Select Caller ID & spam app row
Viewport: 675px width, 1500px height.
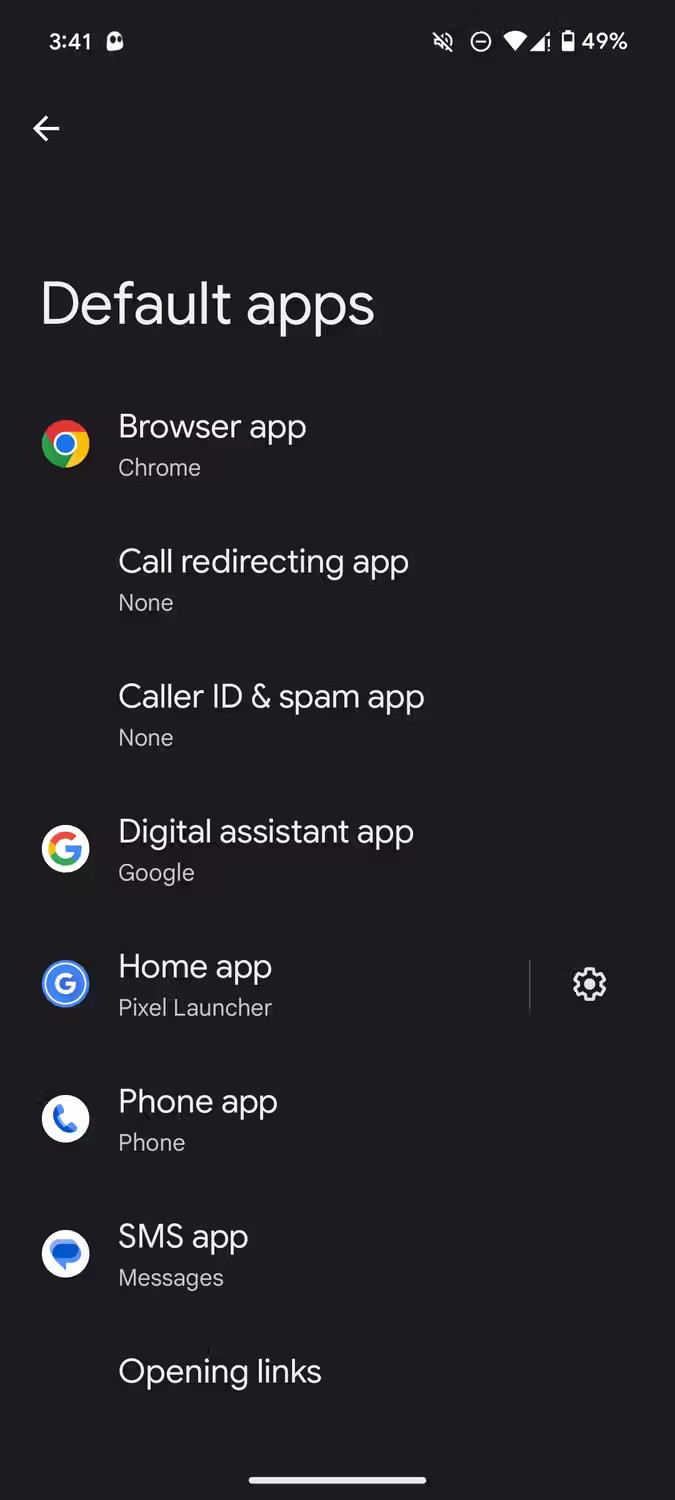click(x=271, y=714)
